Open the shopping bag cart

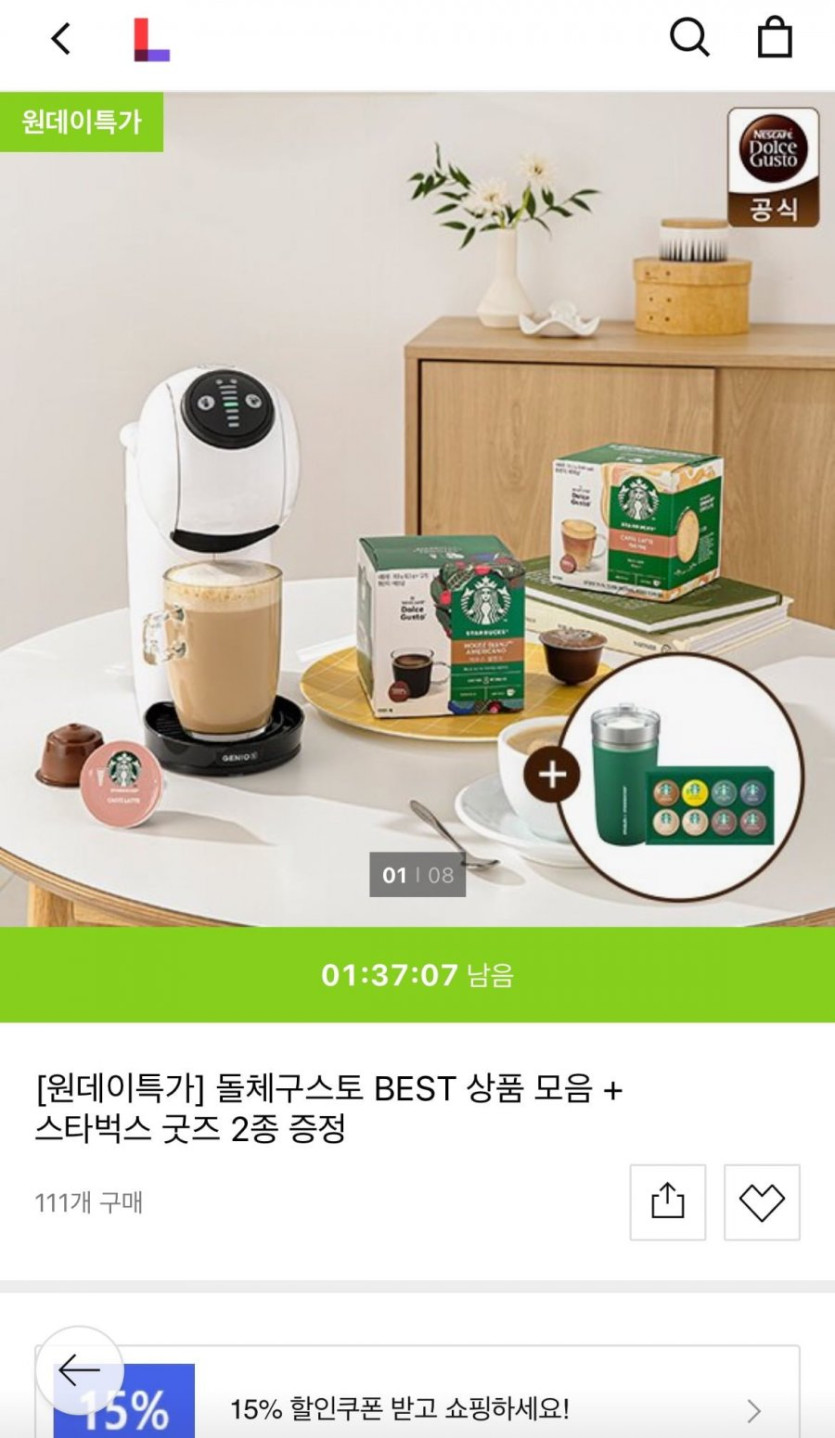[774, 39]
